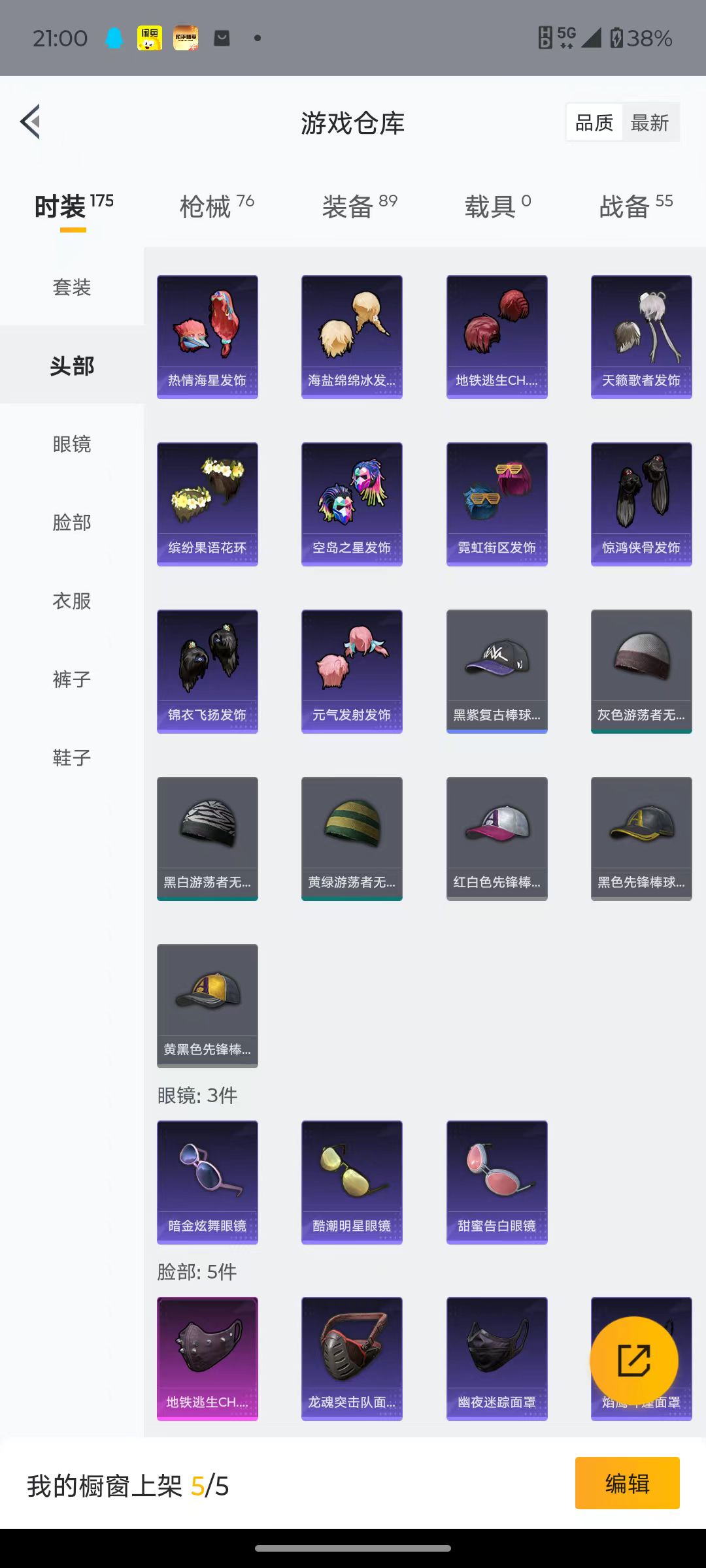Image resolution: width=706 pixels, height=1568 pixels.
Task: Open the 龙魂突击队面罩 item
Action: point(352,1358)
